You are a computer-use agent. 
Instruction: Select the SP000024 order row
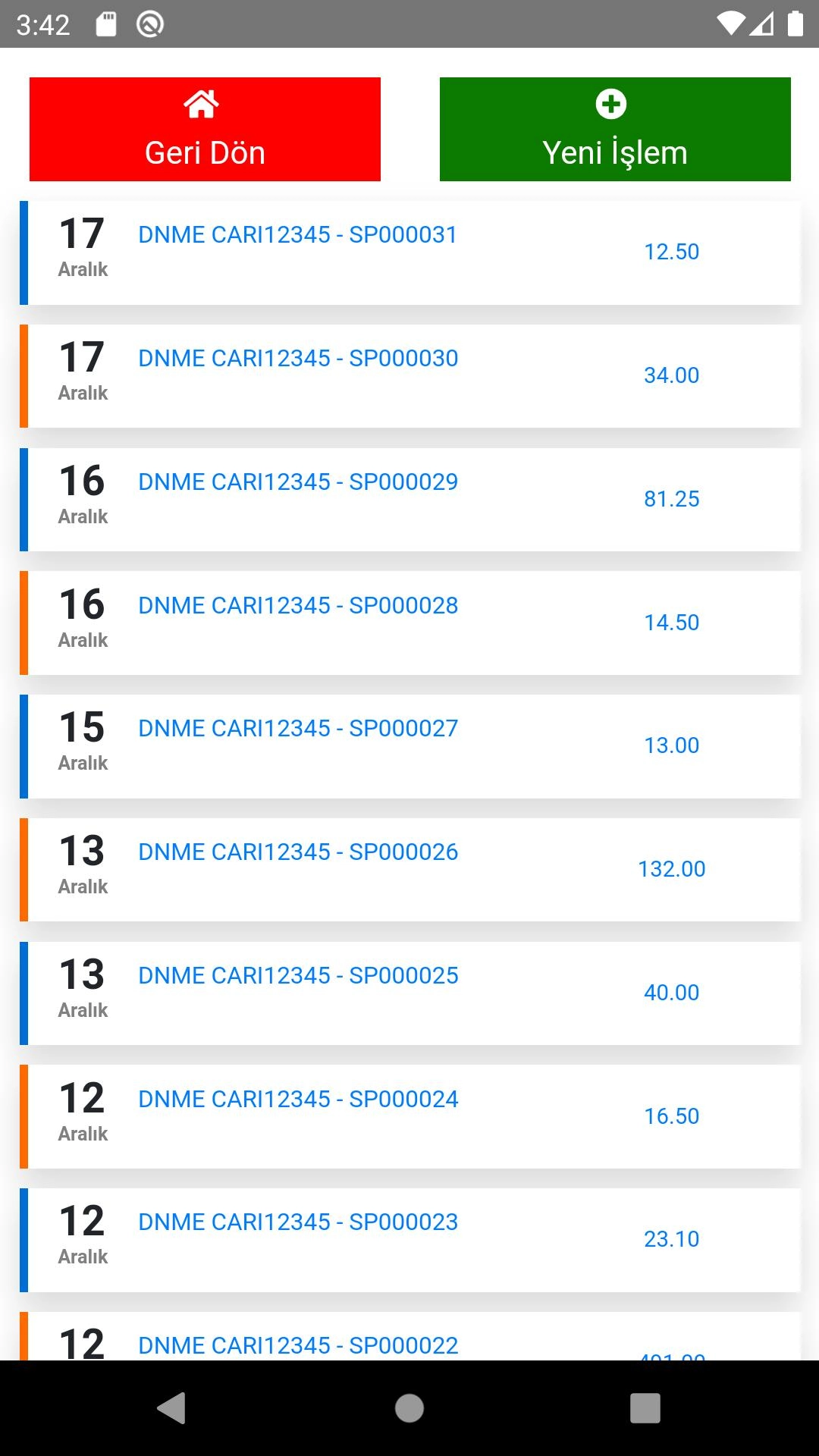coord(409,1116)
